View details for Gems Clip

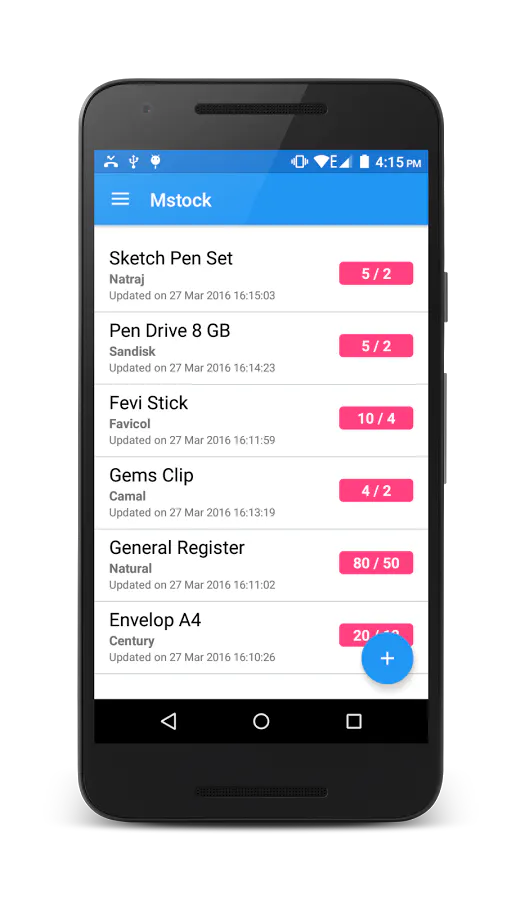(261, 493)
